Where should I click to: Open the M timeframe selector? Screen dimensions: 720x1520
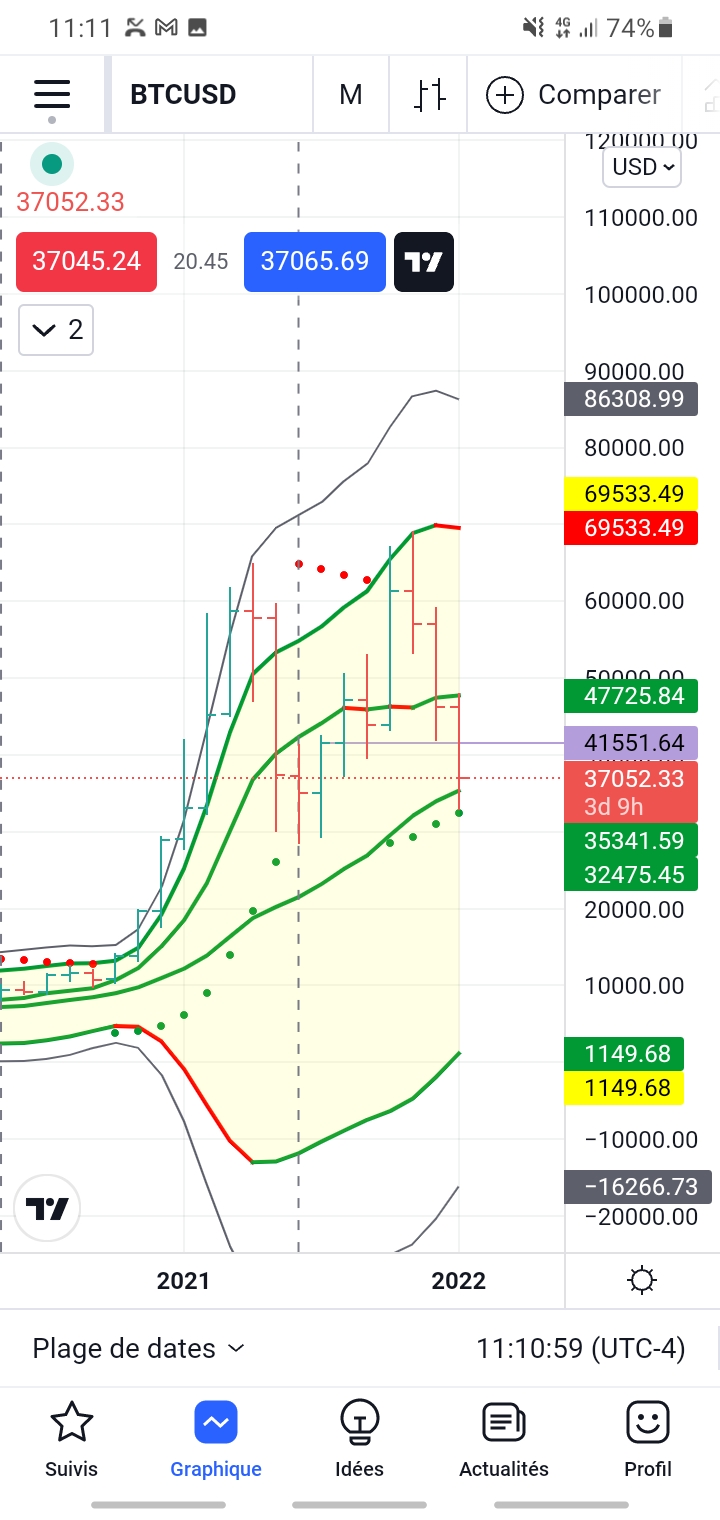point(350,95)
